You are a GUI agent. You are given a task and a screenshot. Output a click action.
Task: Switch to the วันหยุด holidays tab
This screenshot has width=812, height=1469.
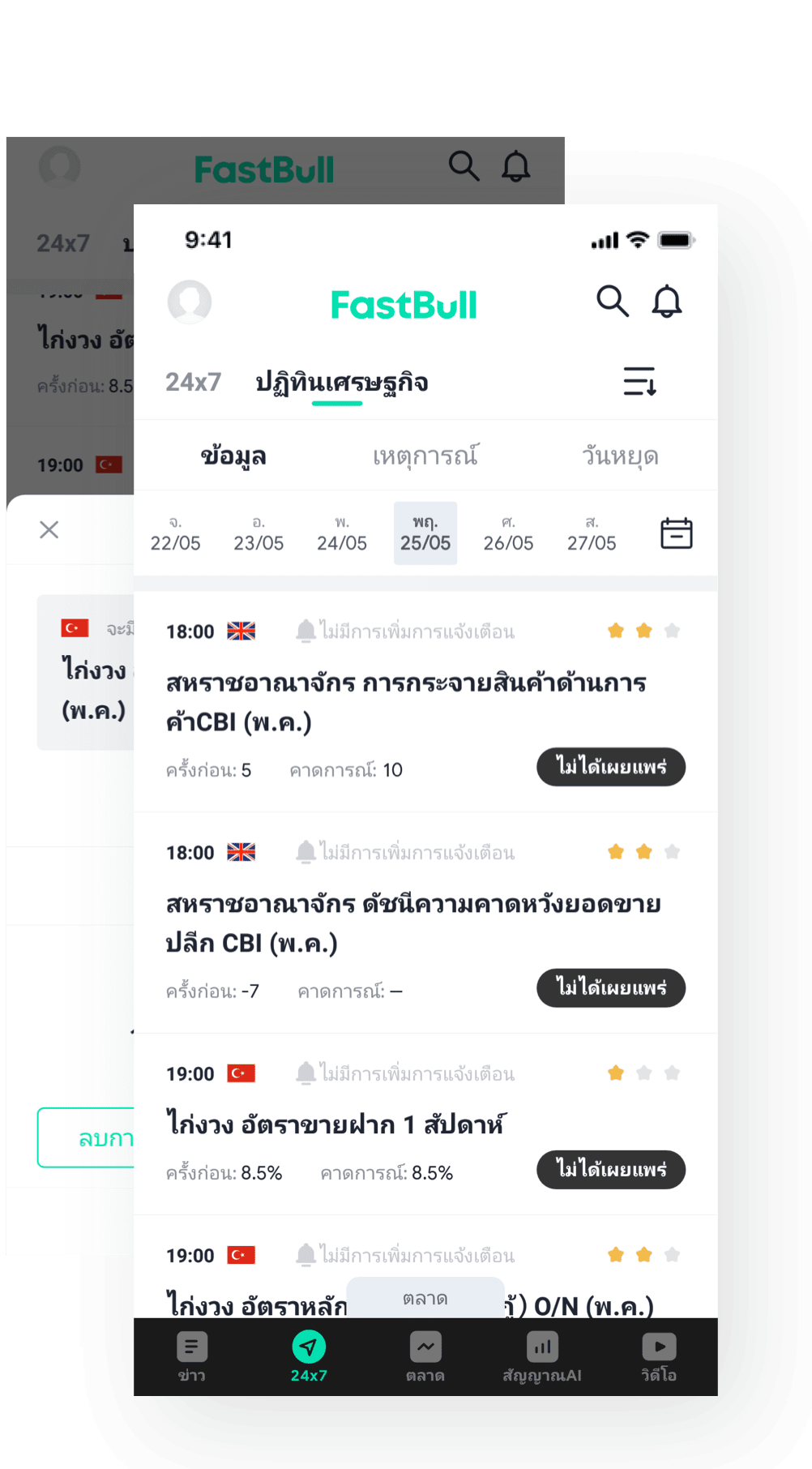click(x=620, y=455)
